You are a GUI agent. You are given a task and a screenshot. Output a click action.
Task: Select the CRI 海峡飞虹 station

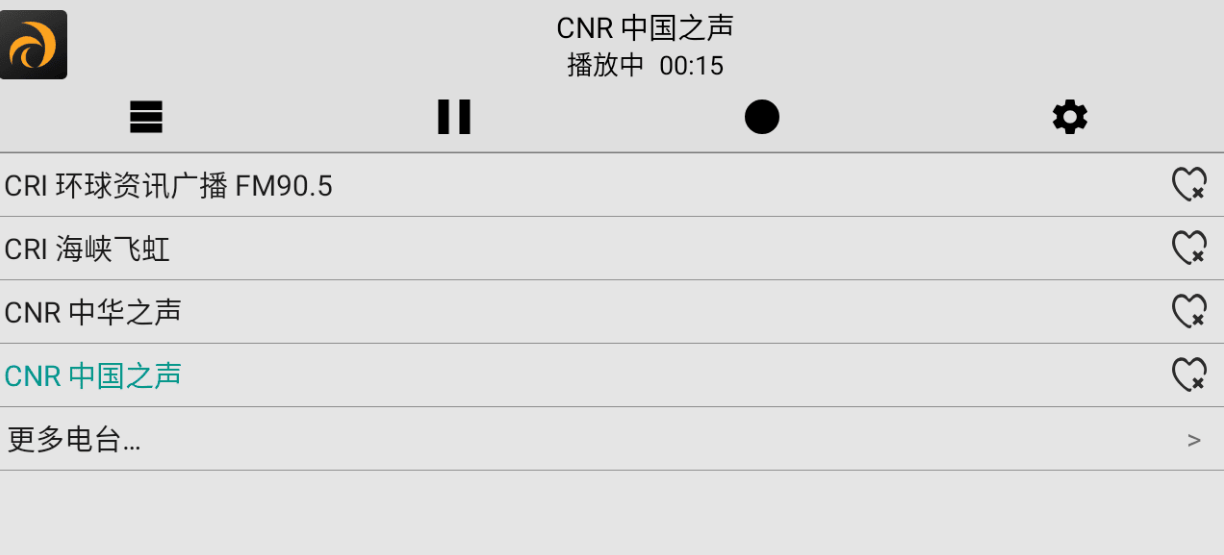point(88,249)
